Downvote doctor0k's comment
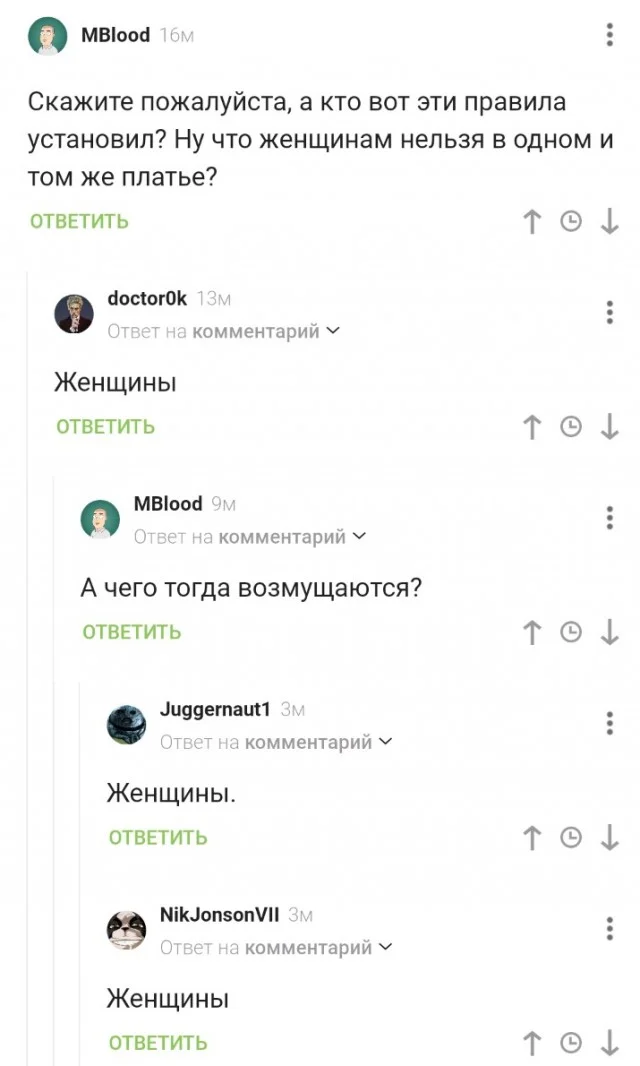 pyautogui.click(x=610, y=427)
